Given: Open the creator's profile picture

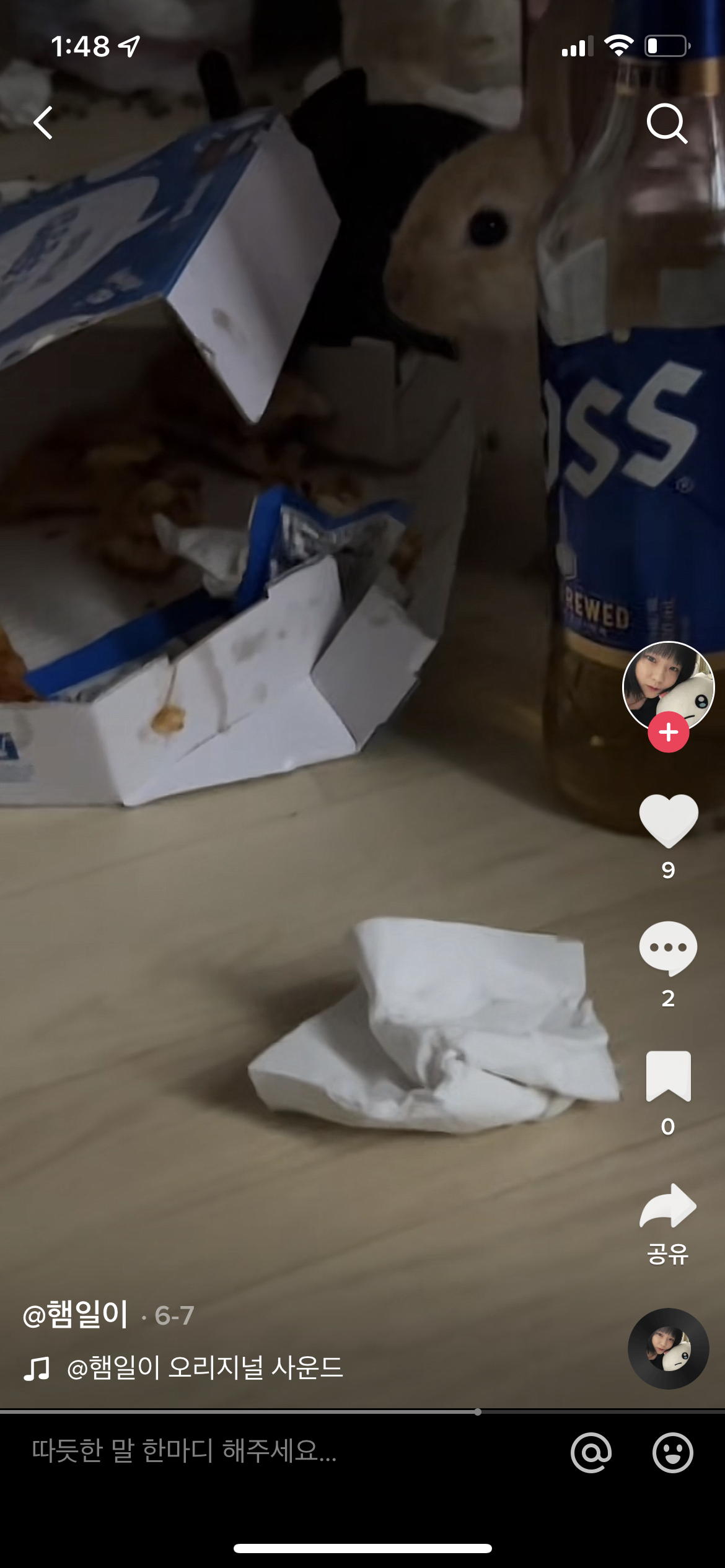Looking at the screenshot, I should pos(667,686).
